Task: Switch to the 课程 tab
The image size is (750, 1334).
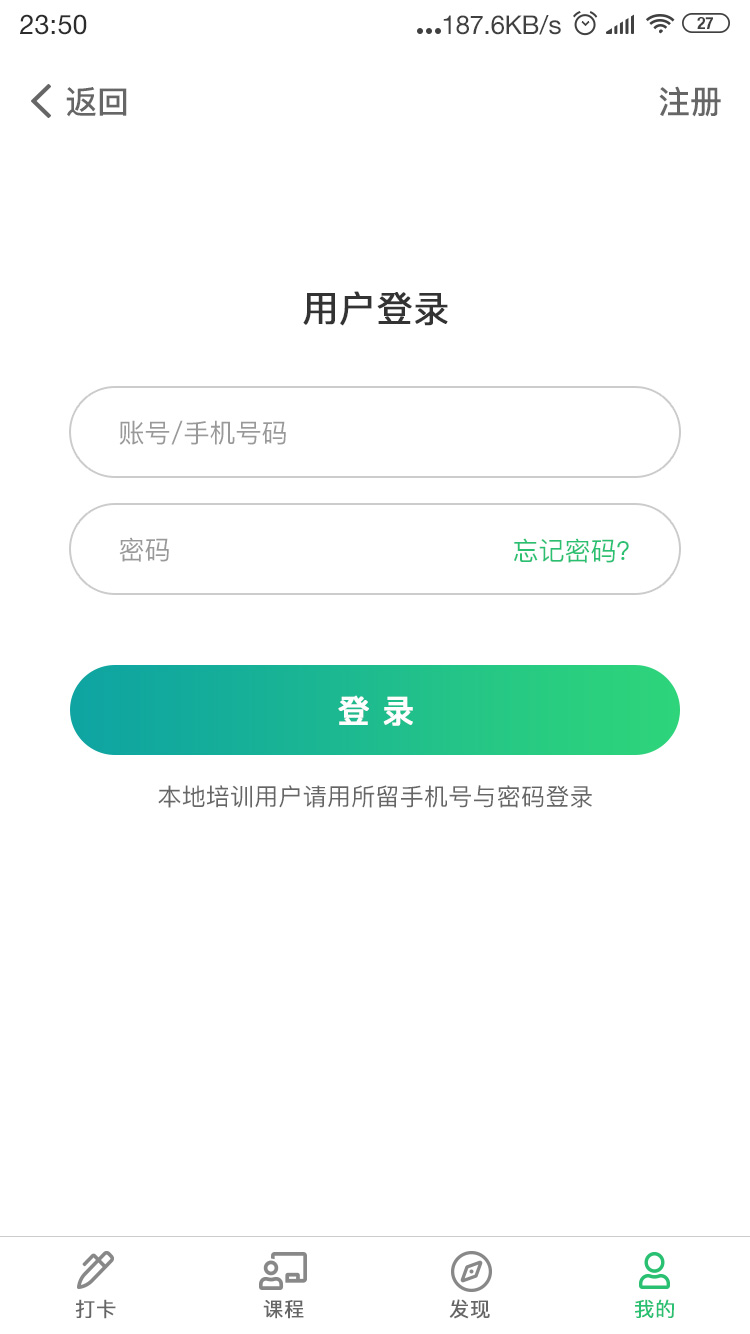Action: 283,1286
